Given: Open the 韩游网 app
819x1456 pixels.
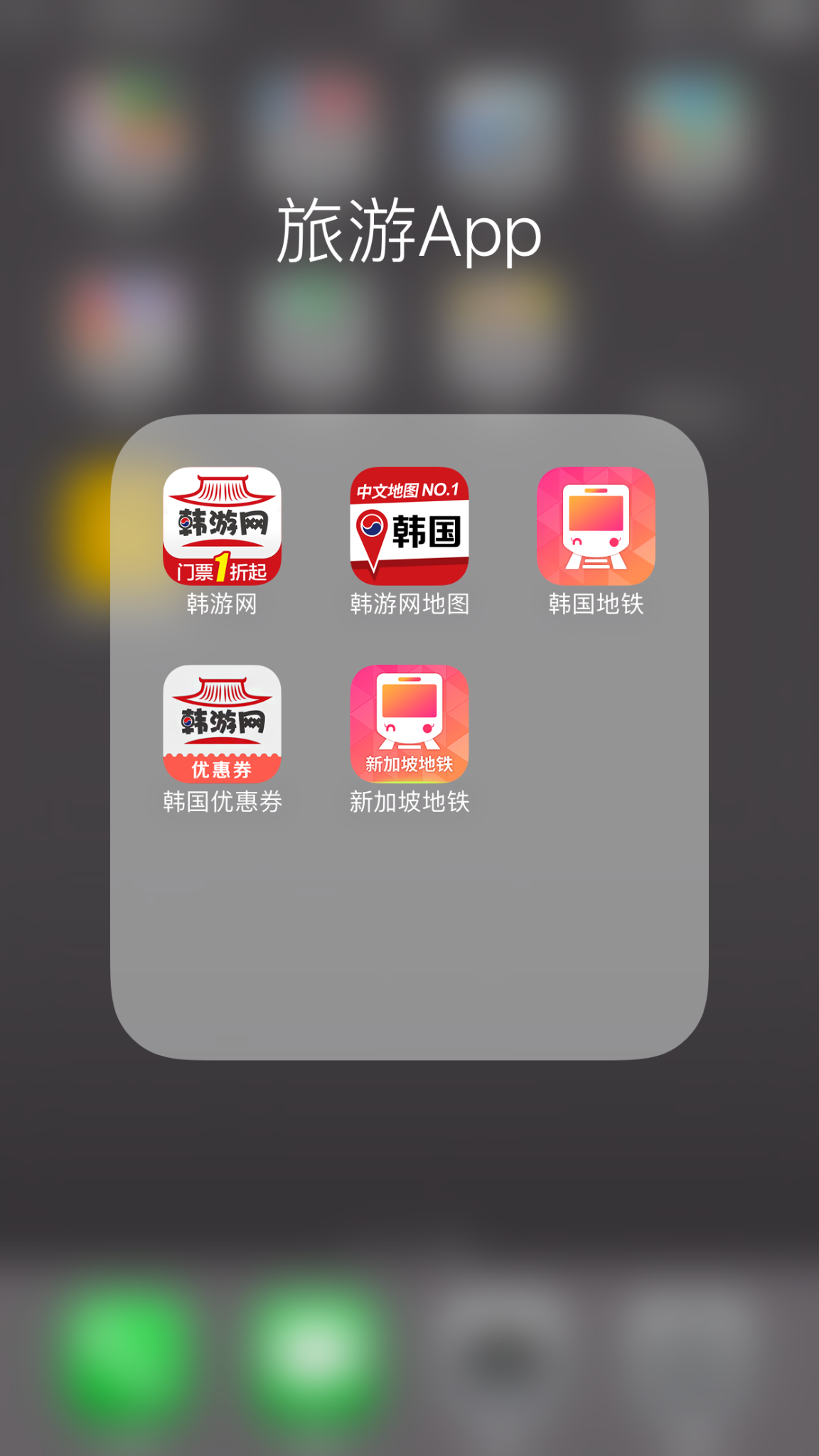Looking at the screenshot, I should tap(222, 526).
